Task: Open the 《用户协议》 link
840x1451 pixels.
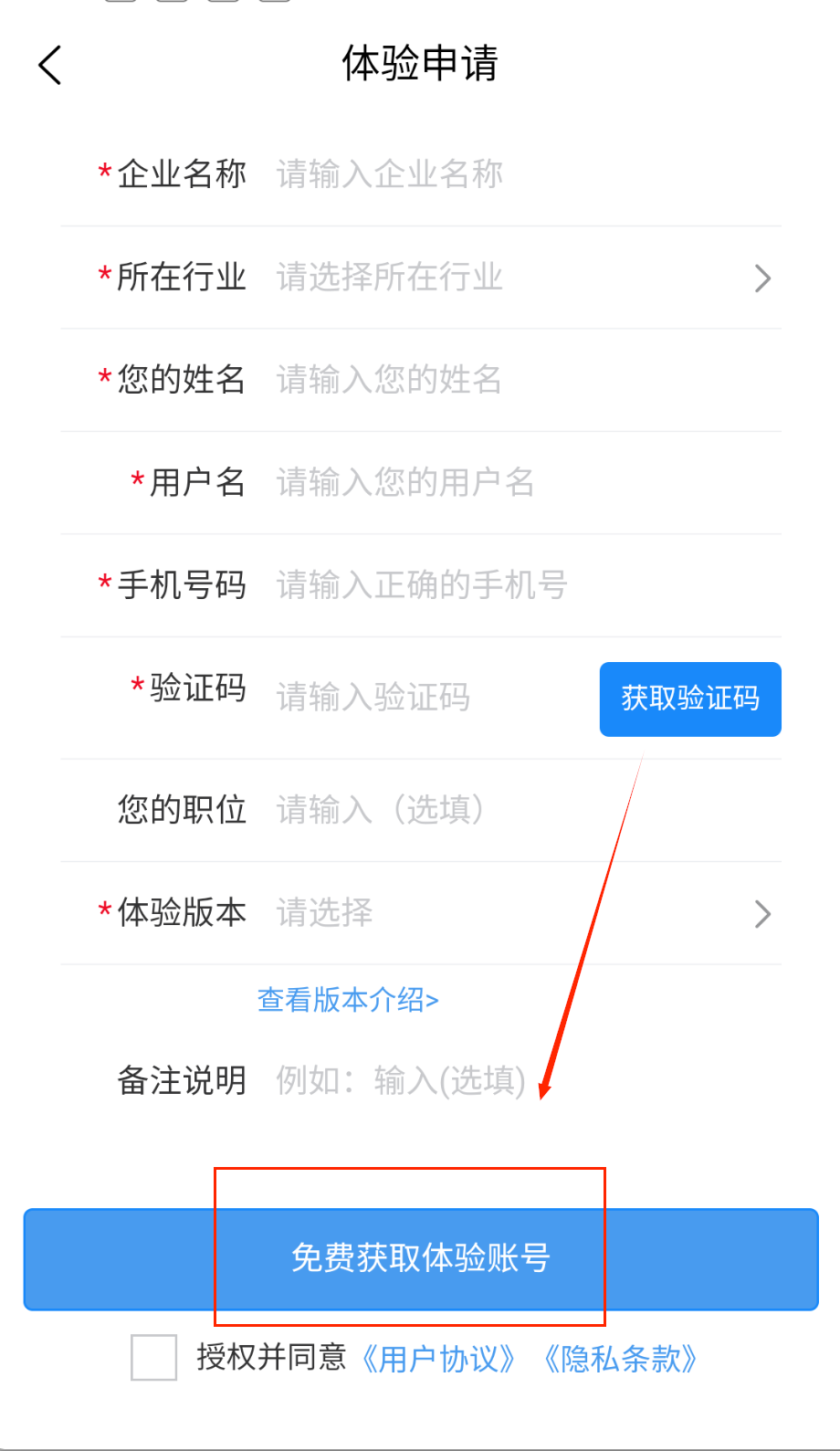Action: point(438,1359)
